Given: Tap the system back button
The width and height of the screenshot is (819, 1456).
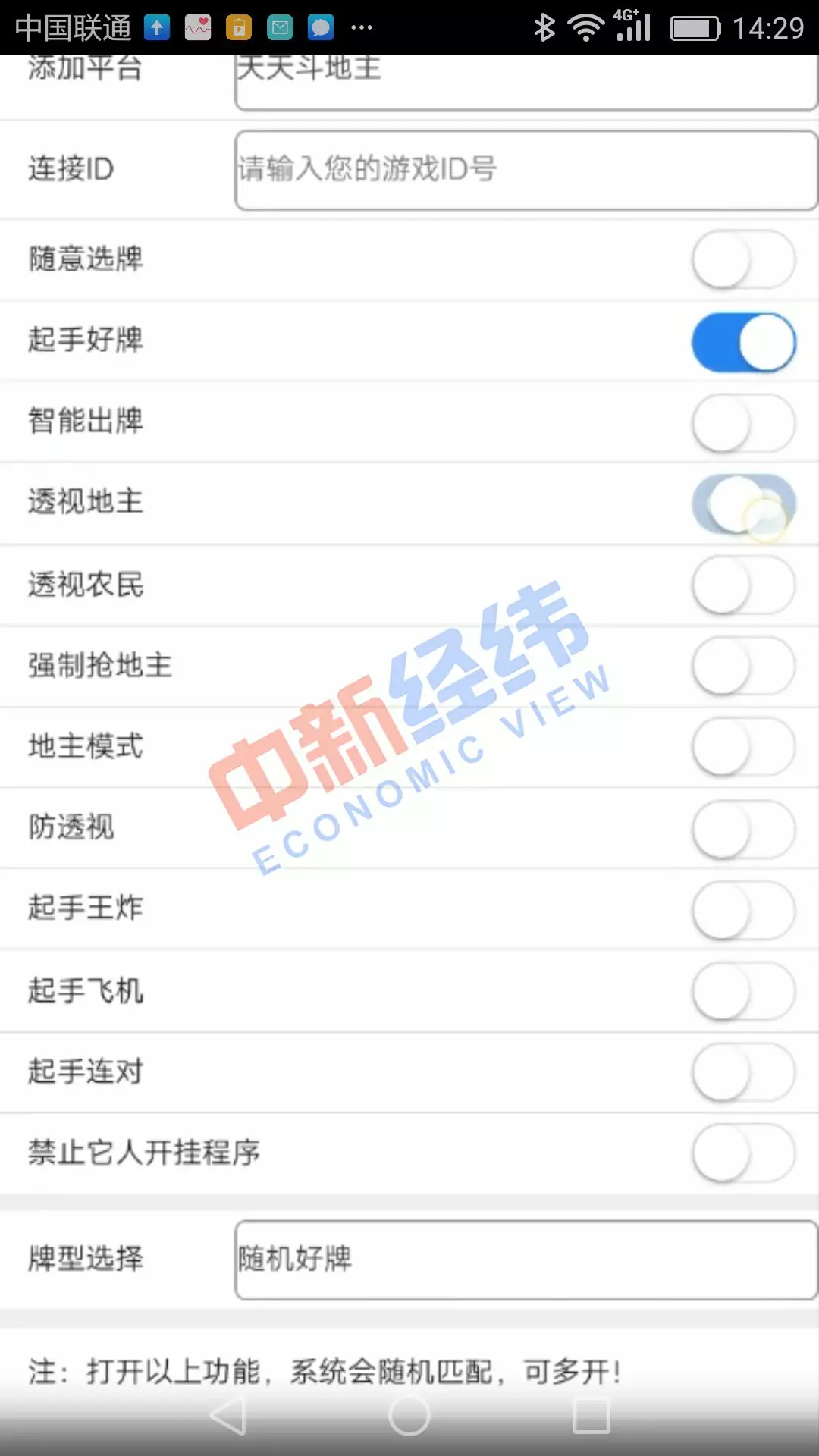Looking at the screenshot, I should pos(228,1415).
